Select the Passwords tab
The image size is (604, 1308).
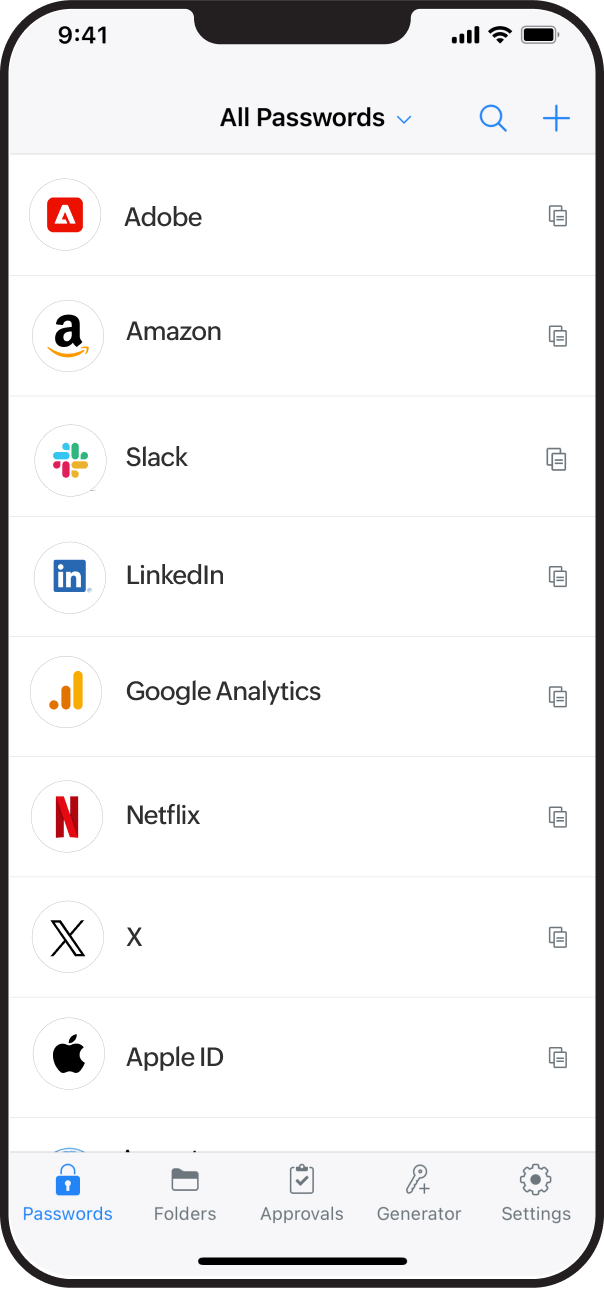coord(67,1194)
